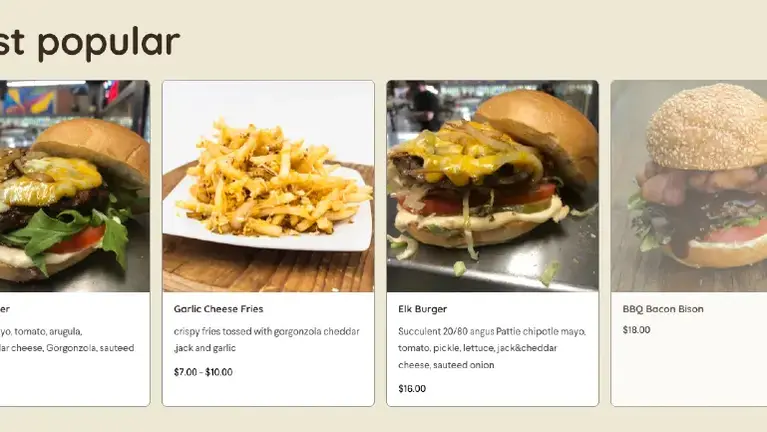Open the Garlic Cheese Fries card
Image resolution: width=767 pixels, height=432 pixels.
click(268, 243)
